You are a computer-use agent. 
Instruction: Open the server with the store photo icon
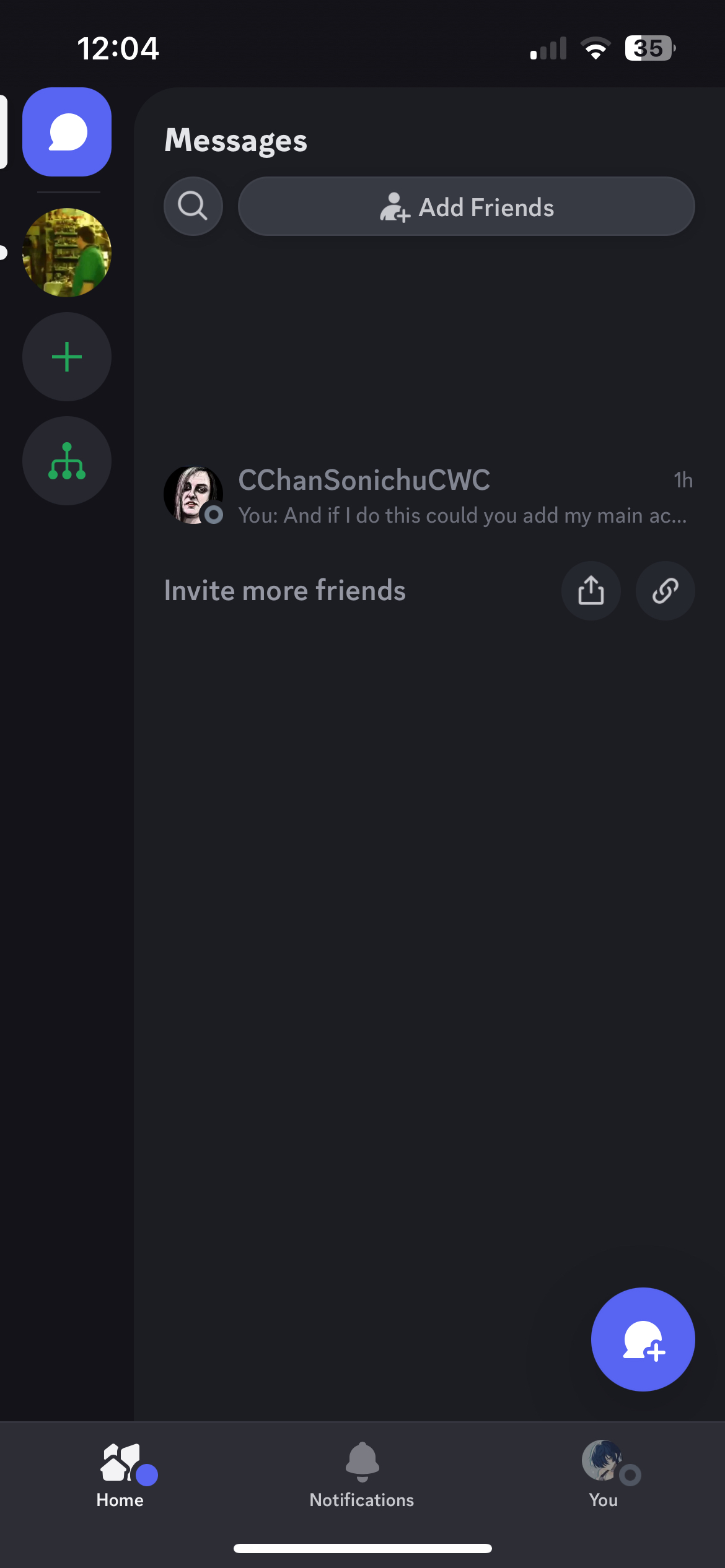point(67,253)
